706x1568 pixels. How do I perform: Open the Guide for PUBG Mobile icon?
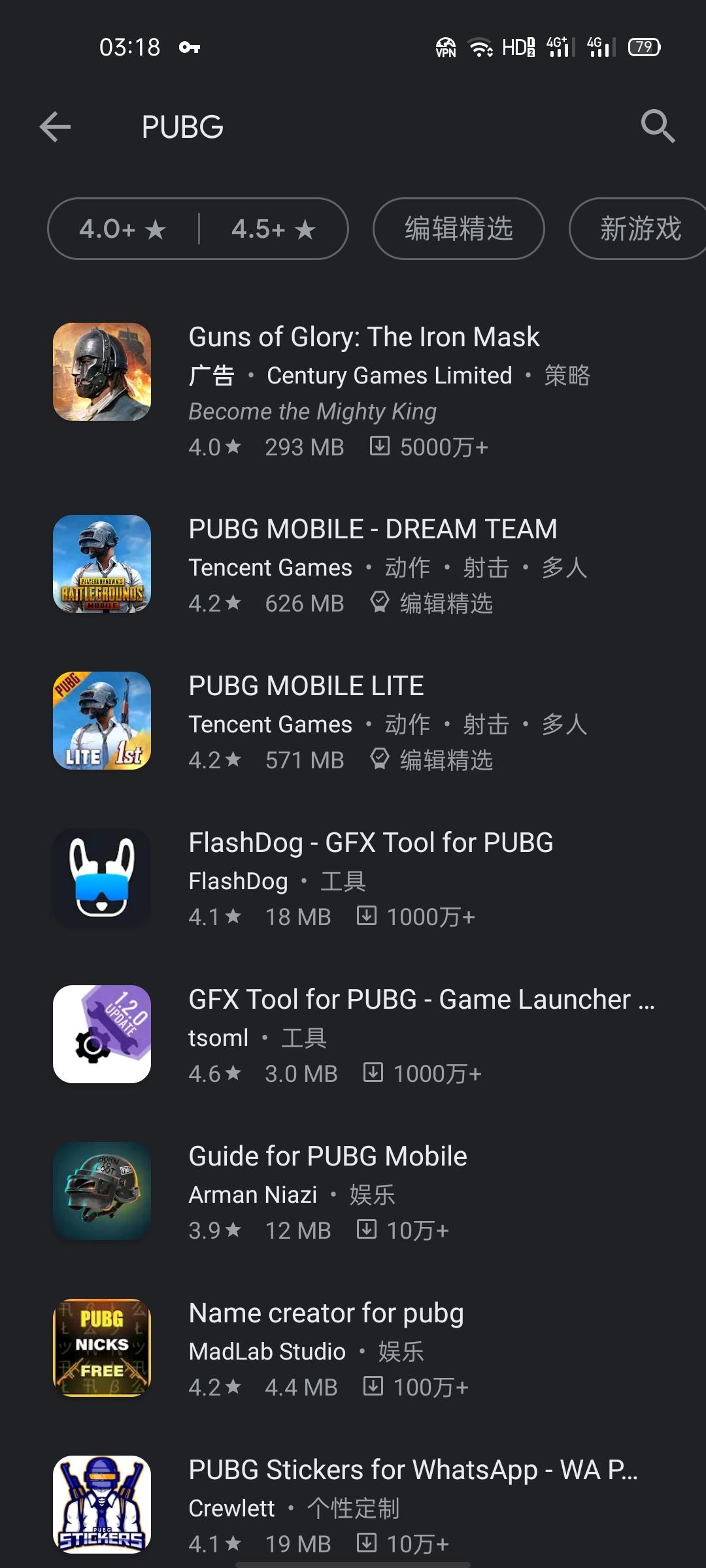101,1191
